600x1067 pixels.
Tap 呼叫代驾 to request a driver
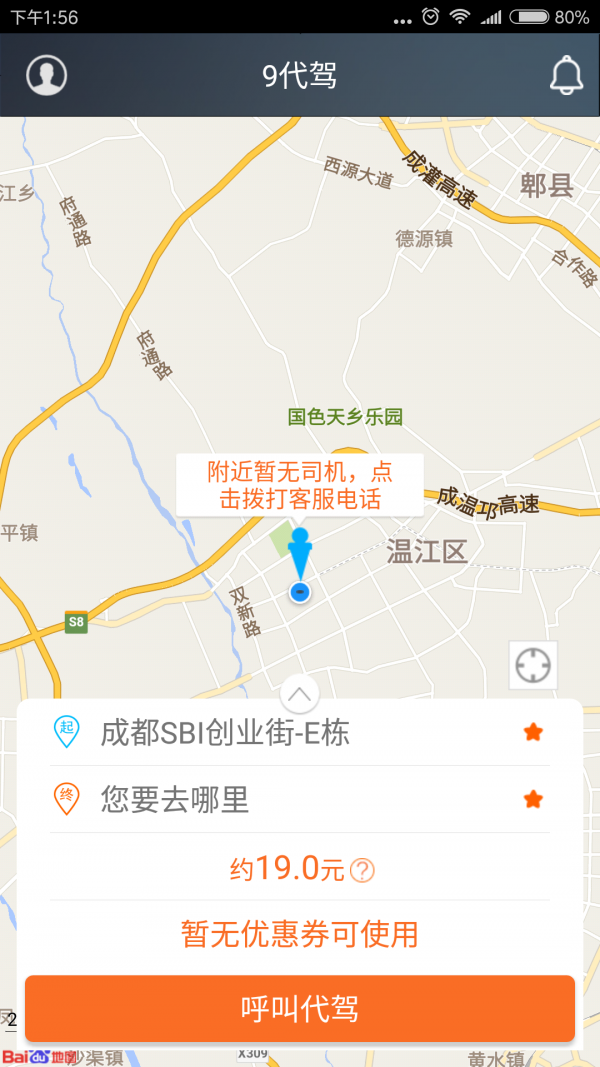click(300, 1009)
